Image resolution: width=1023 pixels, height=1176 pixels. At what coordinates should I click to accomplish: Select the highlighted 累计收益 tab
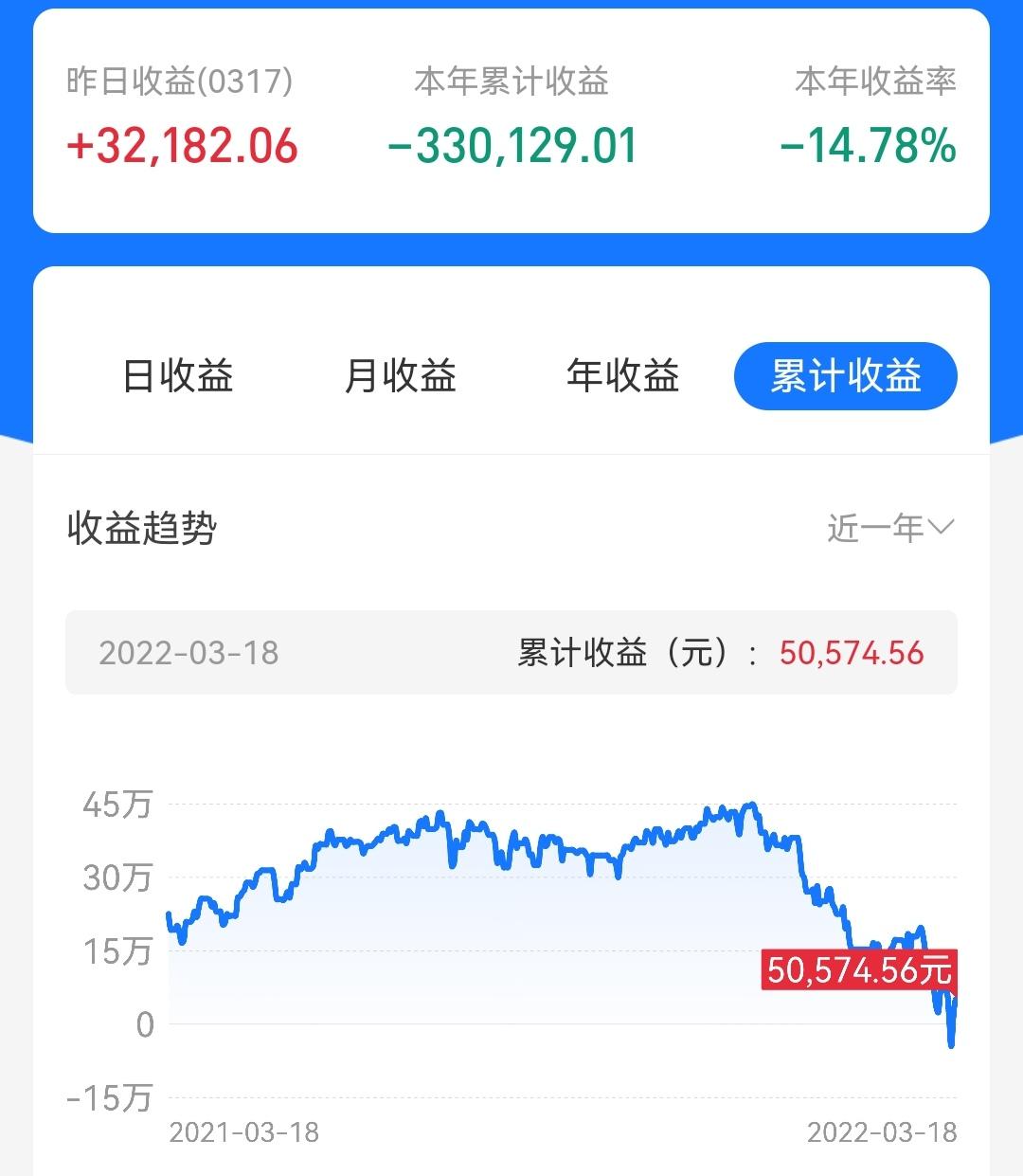[846, 376]
